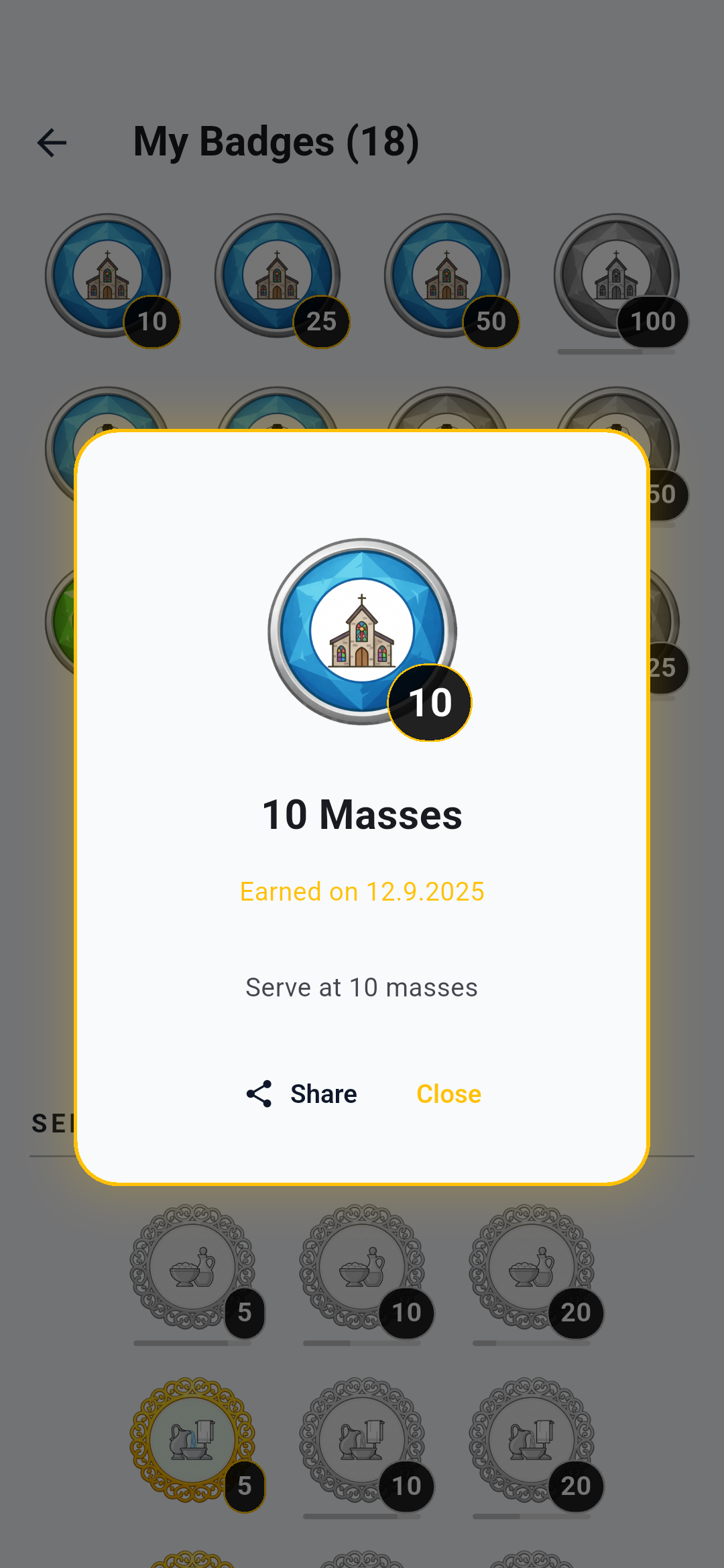Share the 10 Masses badge

(x=302, y=1094)
